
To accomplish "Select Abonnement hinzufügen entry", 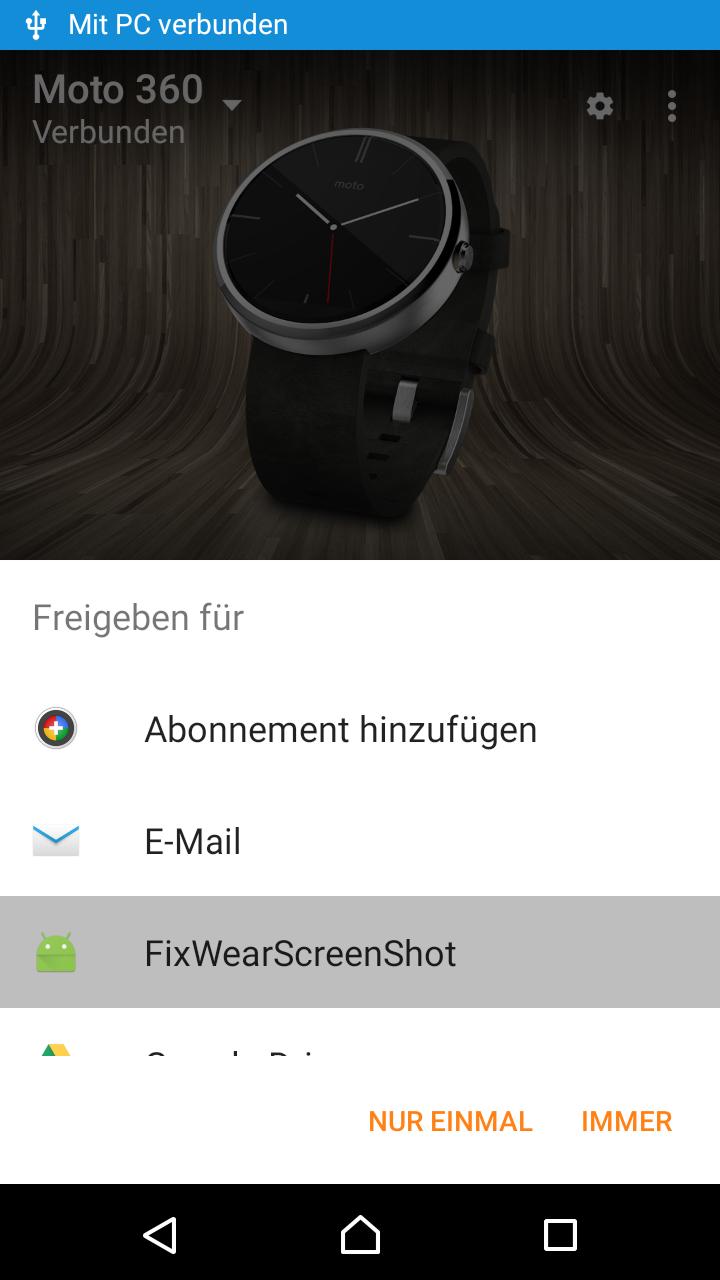I will 341,729.
